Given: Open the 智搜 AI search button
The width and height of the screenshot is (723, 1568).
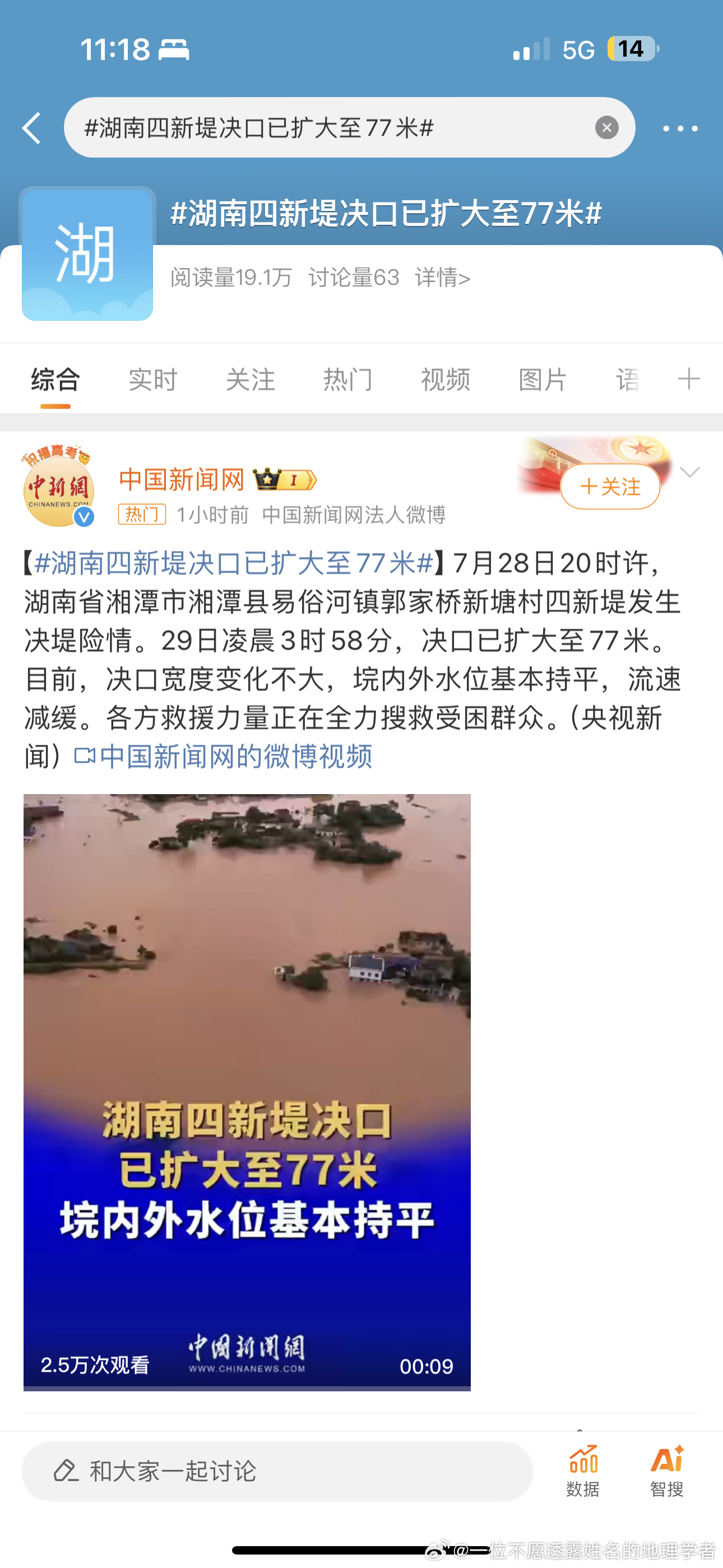Looking at the screenshot, I should 667,1470.
